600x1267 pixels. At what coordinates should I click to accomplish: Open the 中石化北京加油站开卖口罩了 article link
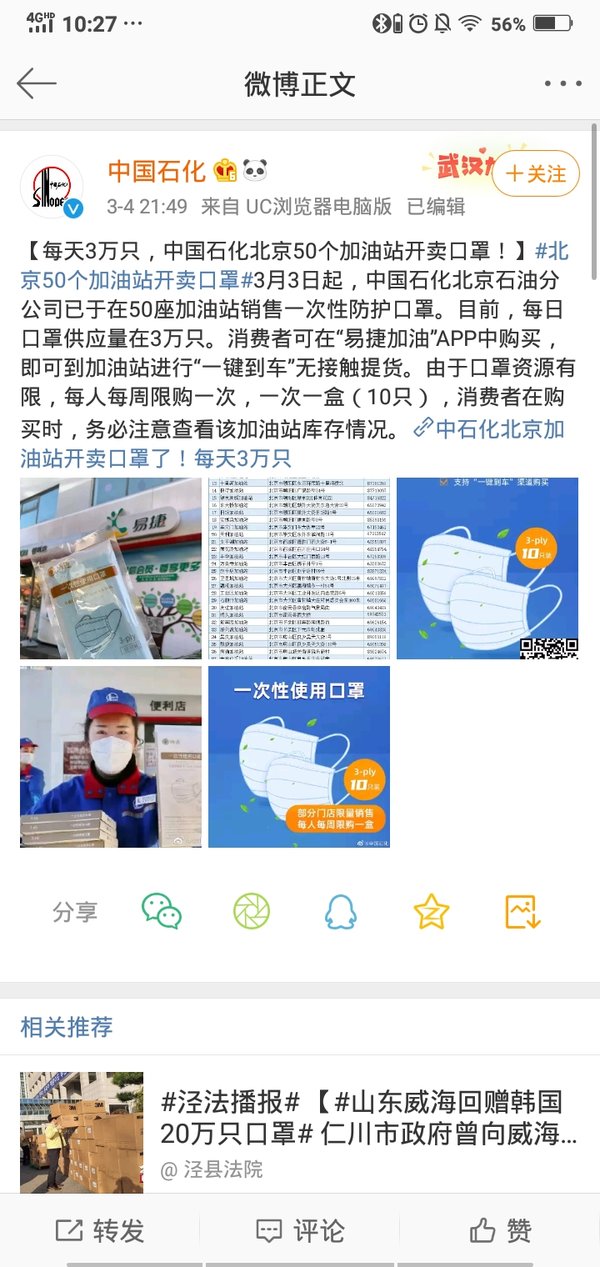point(292,445)
